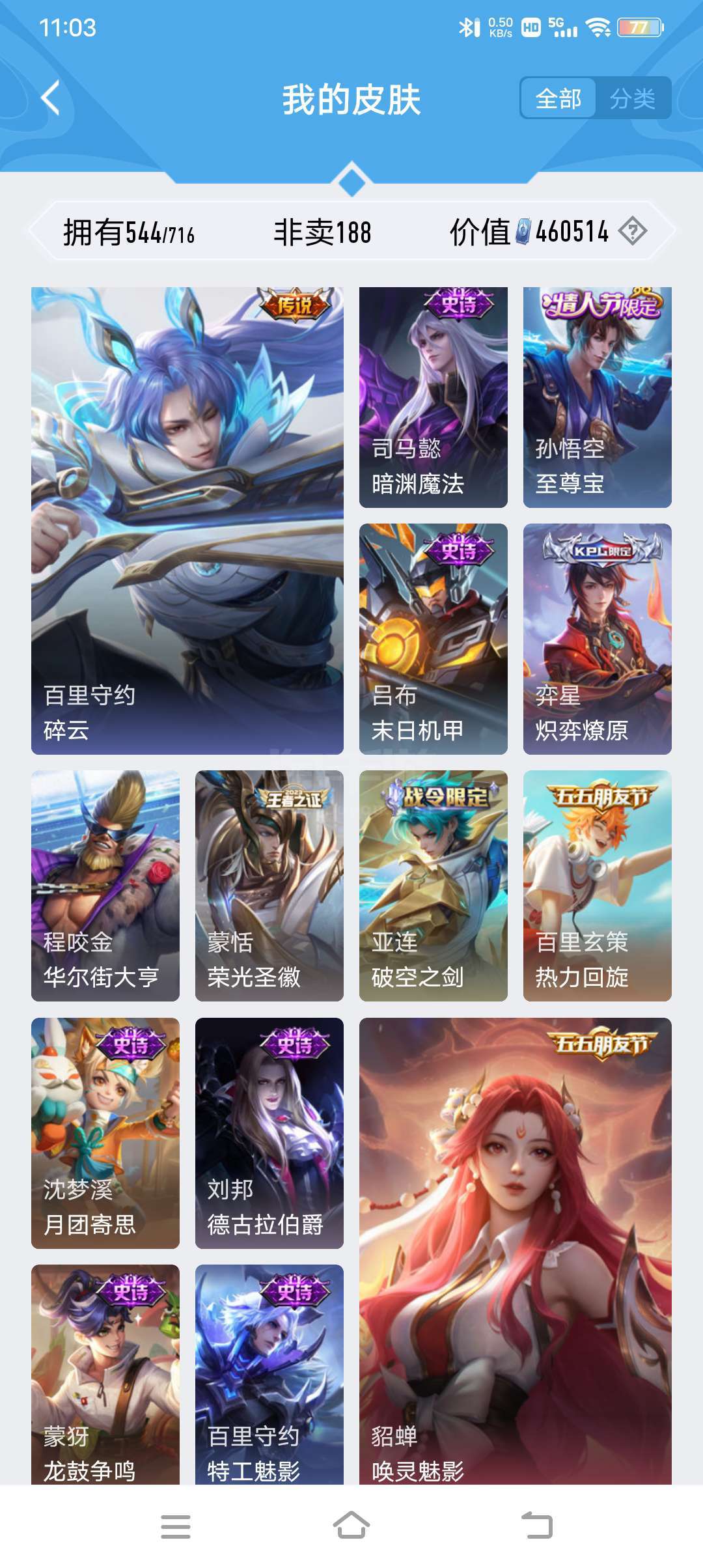Viewport: 703px width, 1568px height.
Task: Open the value help question icon
Action: [632, 231]
